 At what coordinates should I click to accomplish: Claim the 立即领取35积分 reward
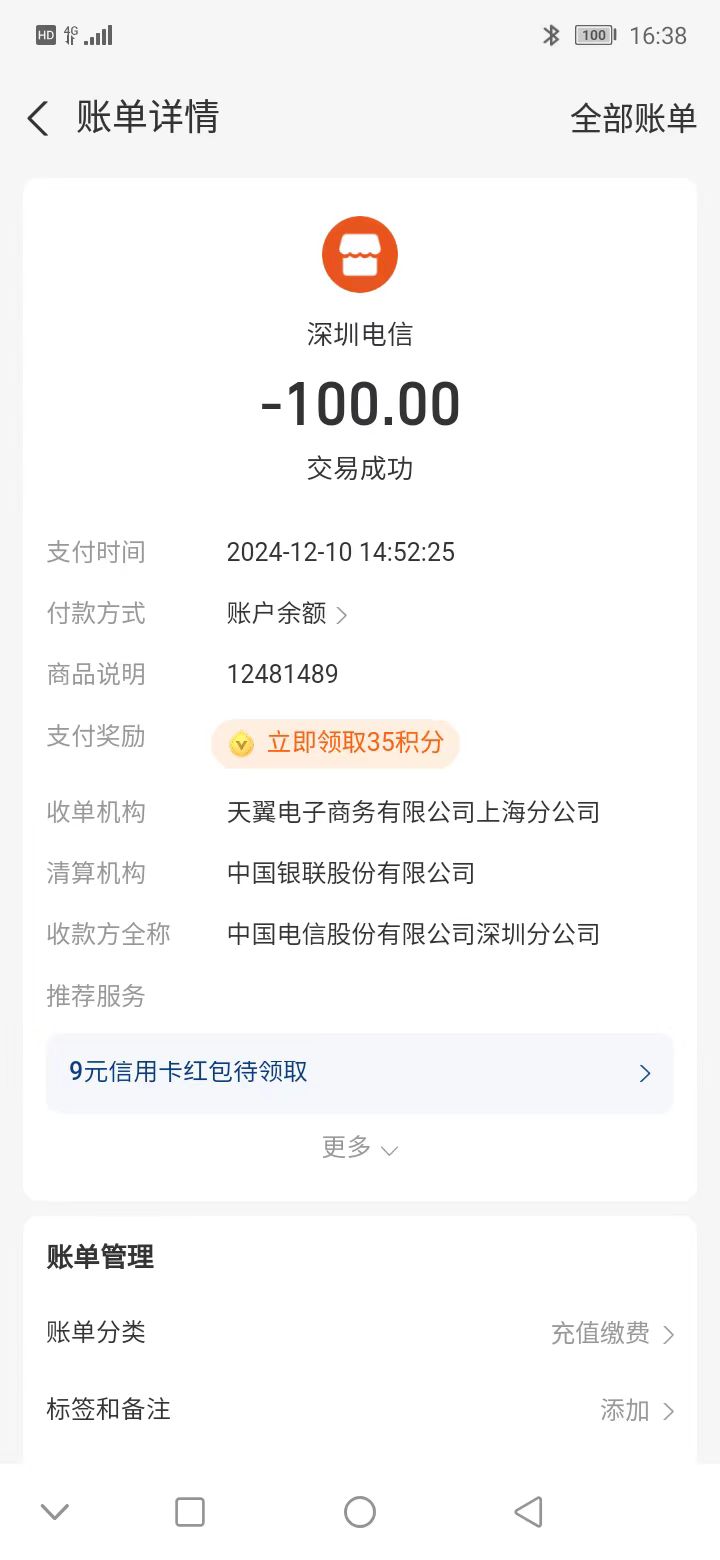tap(335, 743)
